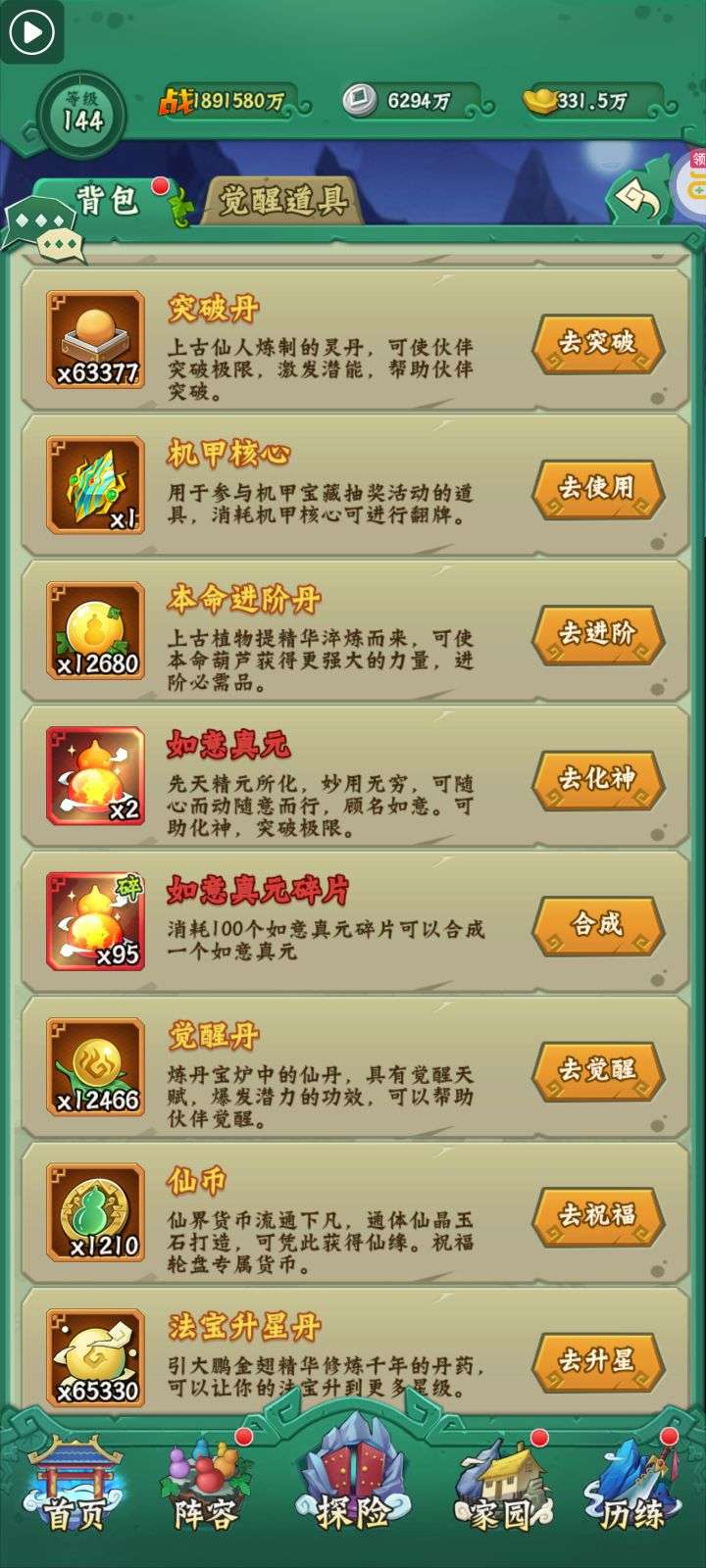706x1568 pixels.
Task: Open 家园 in bottom navigation
Action: click(500, 1490)
